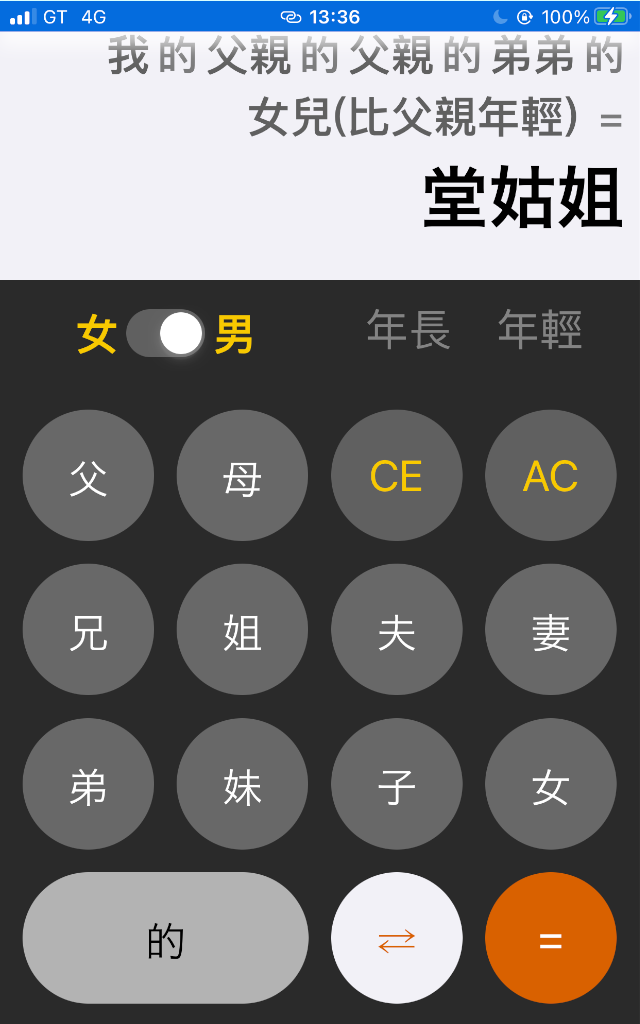Tap the 母 (mother) key
This screenshot has width=640, height=1024.
coord(242,476)
